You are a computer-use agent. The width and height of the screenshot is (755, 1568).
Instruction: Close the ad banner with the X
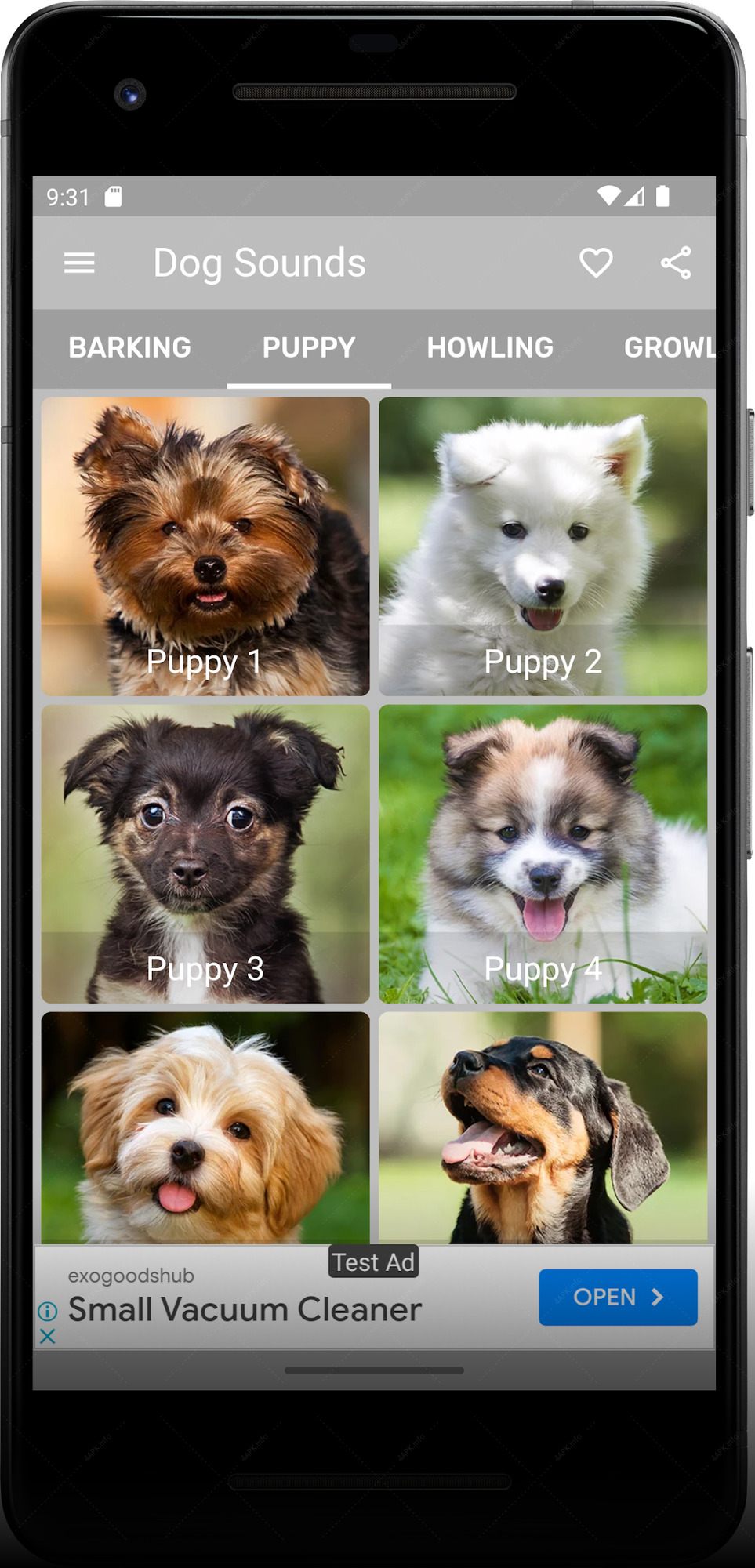click(47, 1336)
